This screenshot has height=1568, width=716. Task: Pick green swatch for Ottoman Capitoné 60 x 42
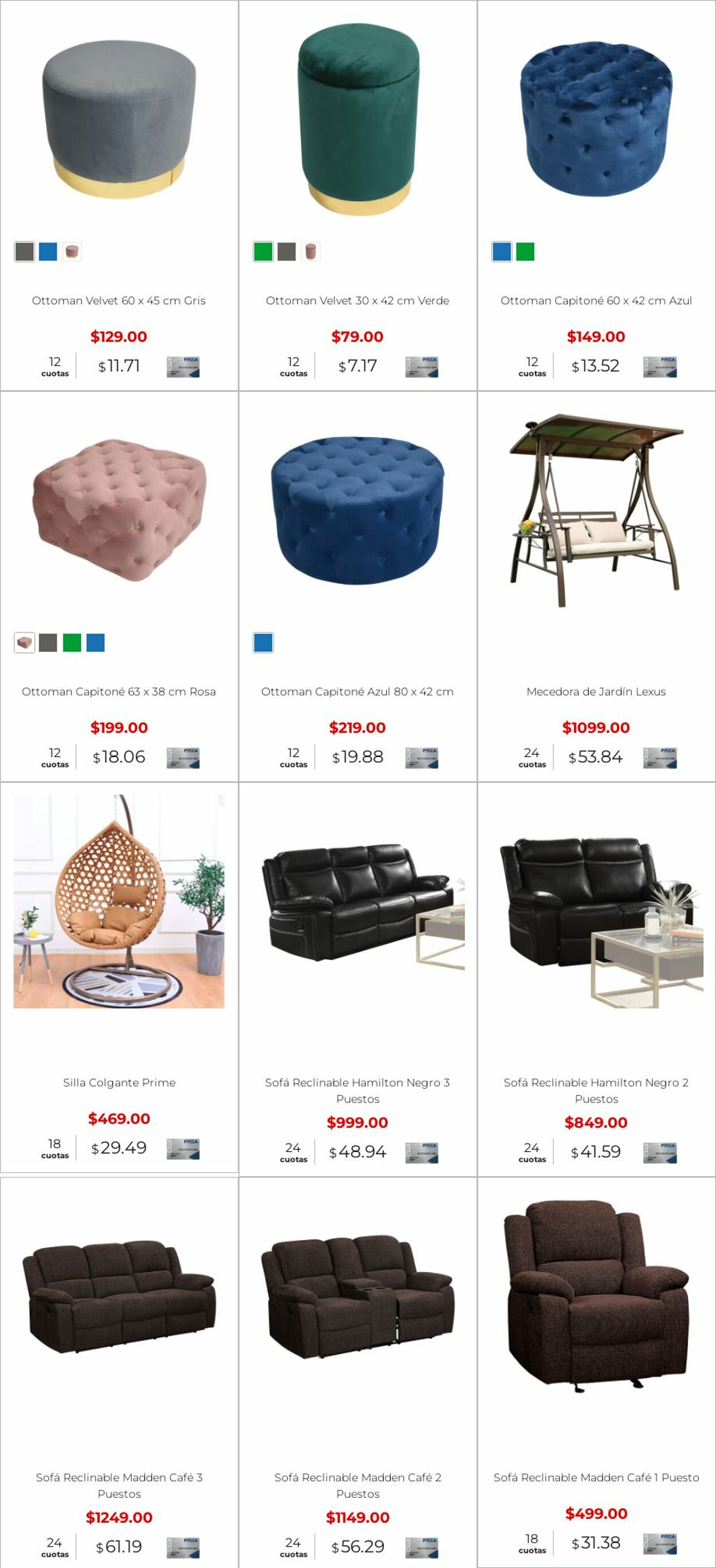click(x=525, y=252)
